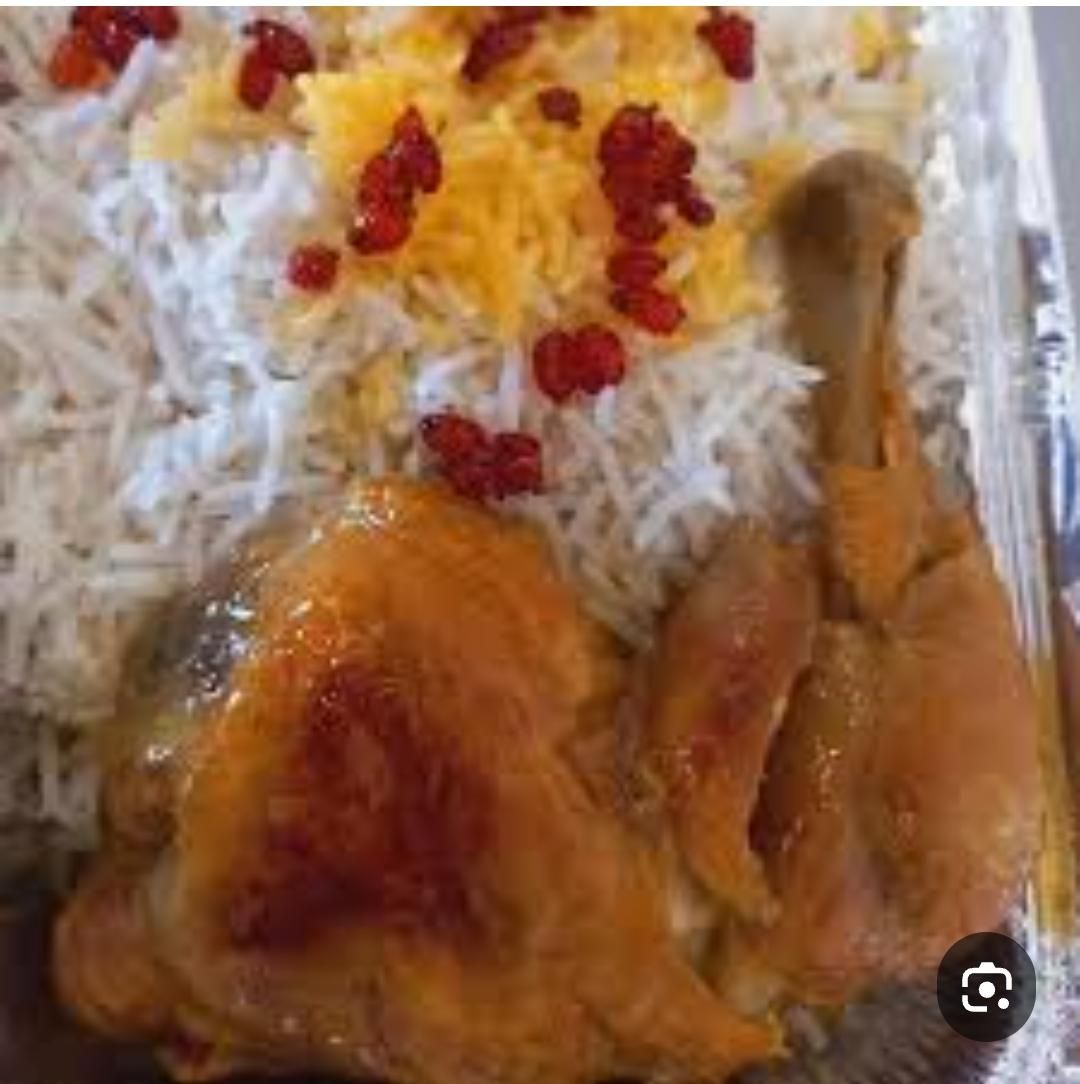This screenshot has width=1080, height=1084.
Task: Search this image with Lens icon
Action: (986, 987)
